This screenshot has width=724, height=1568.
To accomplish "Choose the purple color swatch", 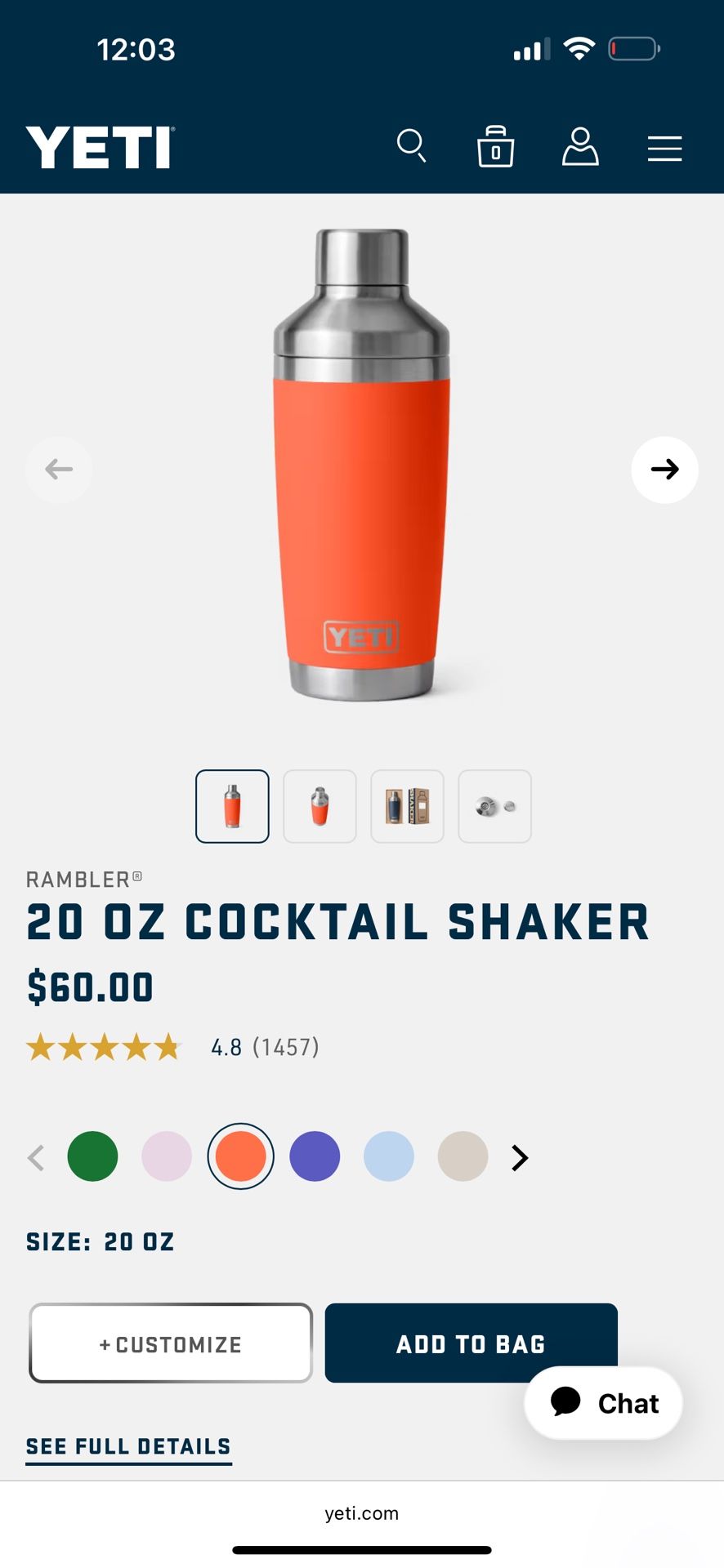I will point(315,1156).
